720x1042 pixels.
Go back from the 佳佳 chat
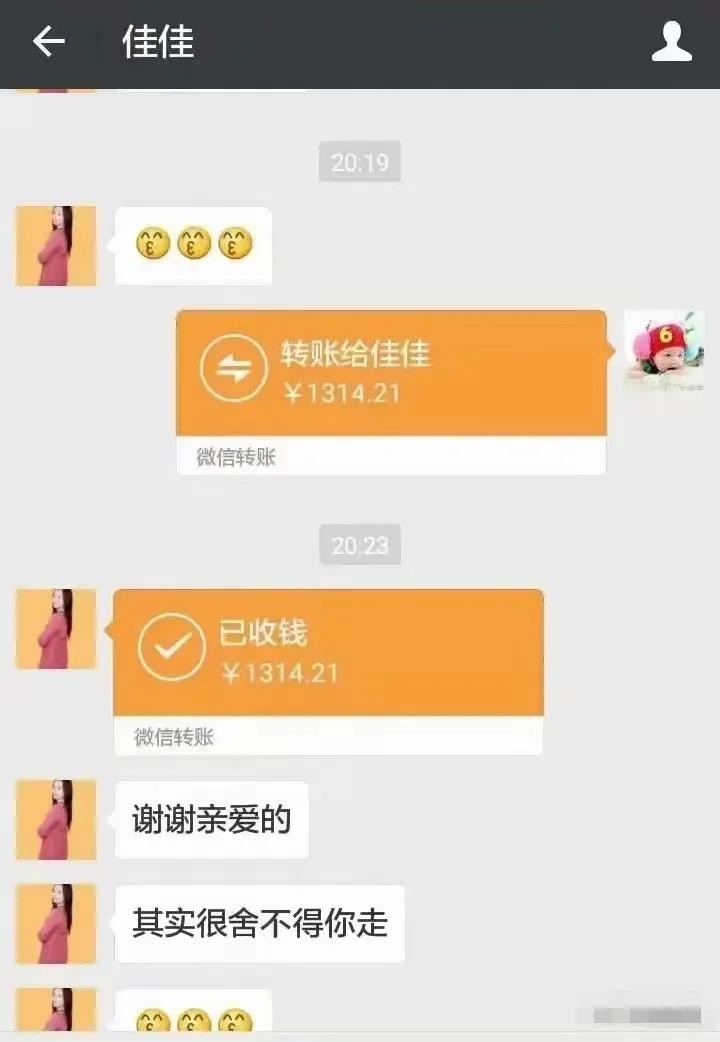coord(48,42)
